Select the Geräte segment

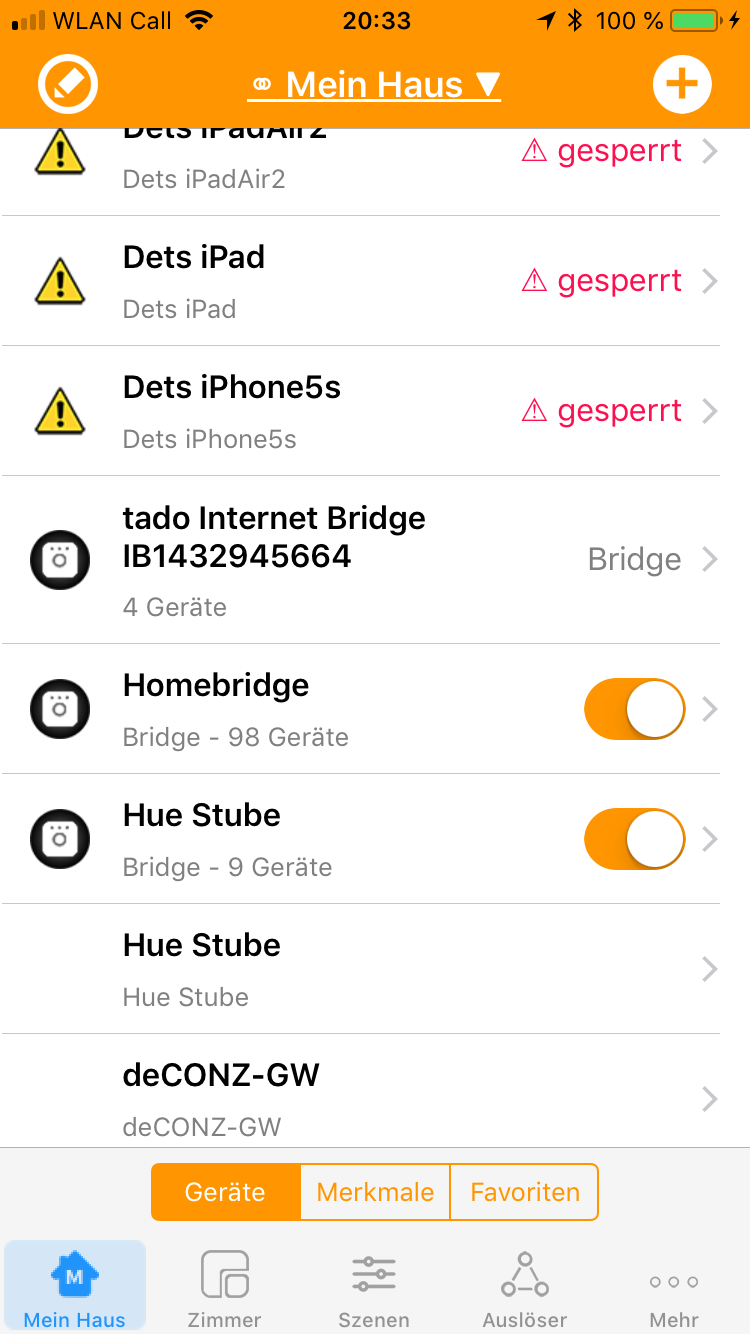(x=226, y=1192)
